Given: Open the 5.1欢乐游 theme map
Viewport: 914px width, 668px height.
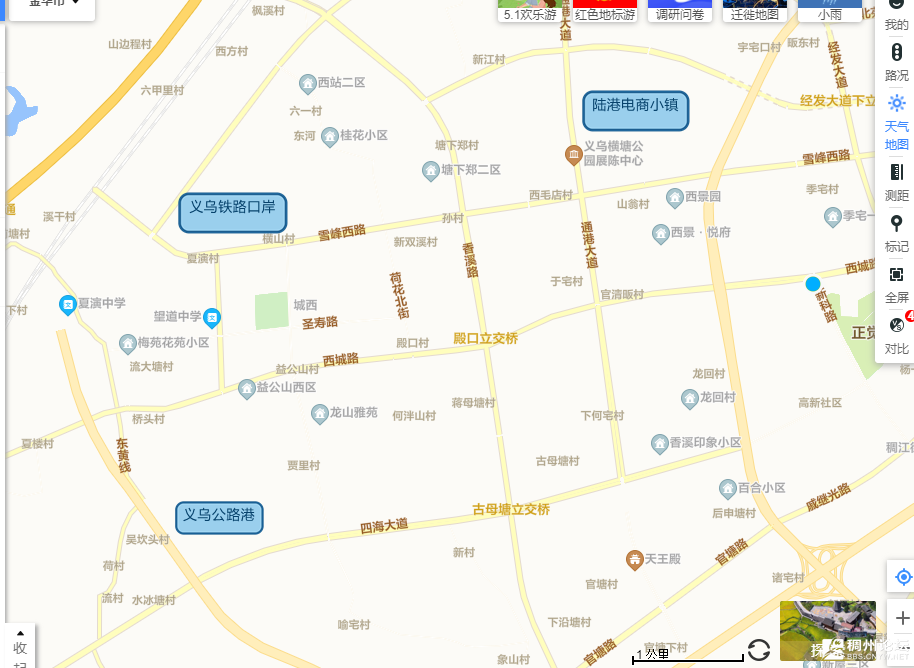Looking at the screenshot, I should point(530,11).
